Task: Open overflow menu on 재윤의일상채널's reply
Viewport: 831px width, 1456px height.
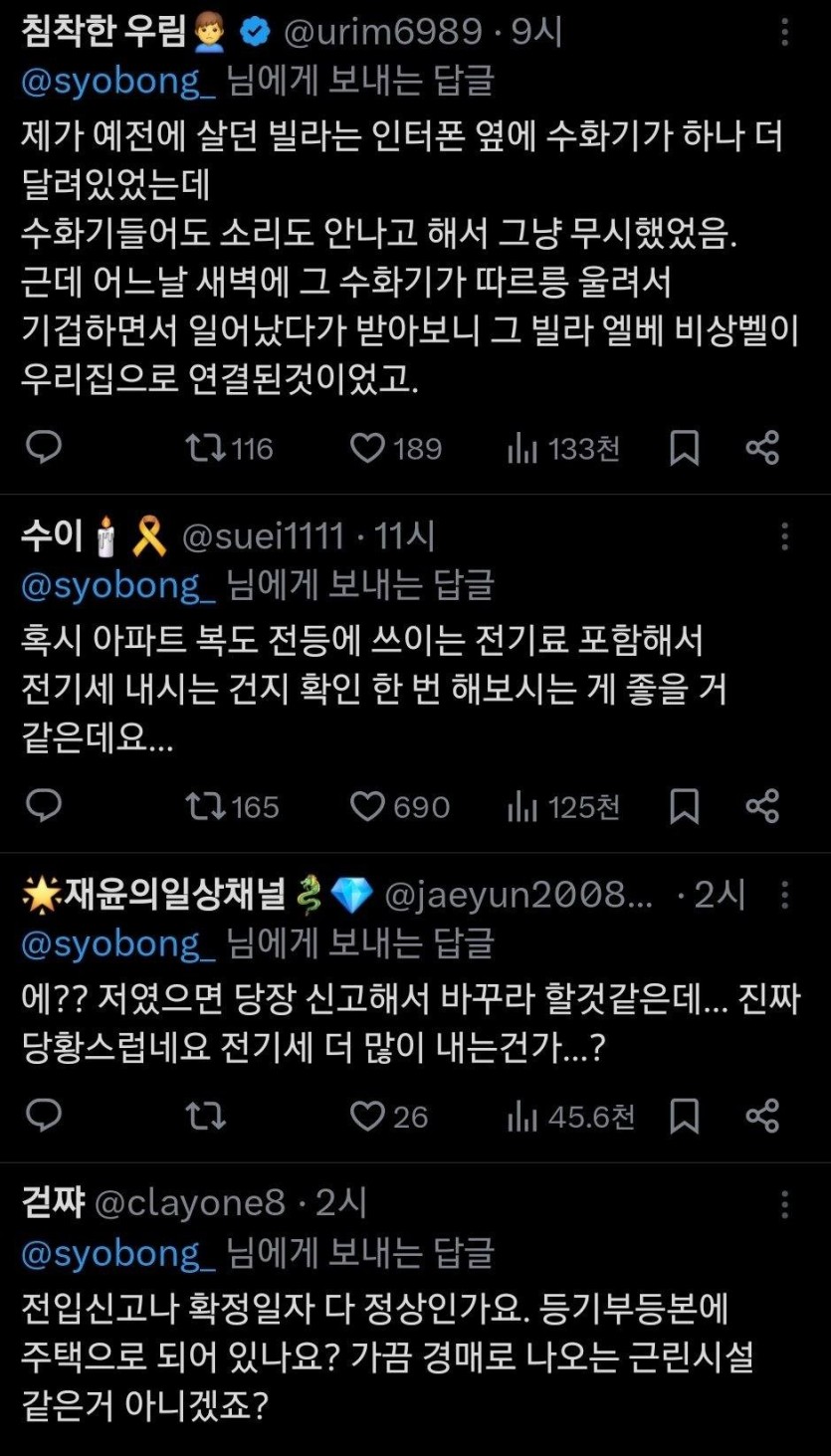Action: click(x=785, y=896)
